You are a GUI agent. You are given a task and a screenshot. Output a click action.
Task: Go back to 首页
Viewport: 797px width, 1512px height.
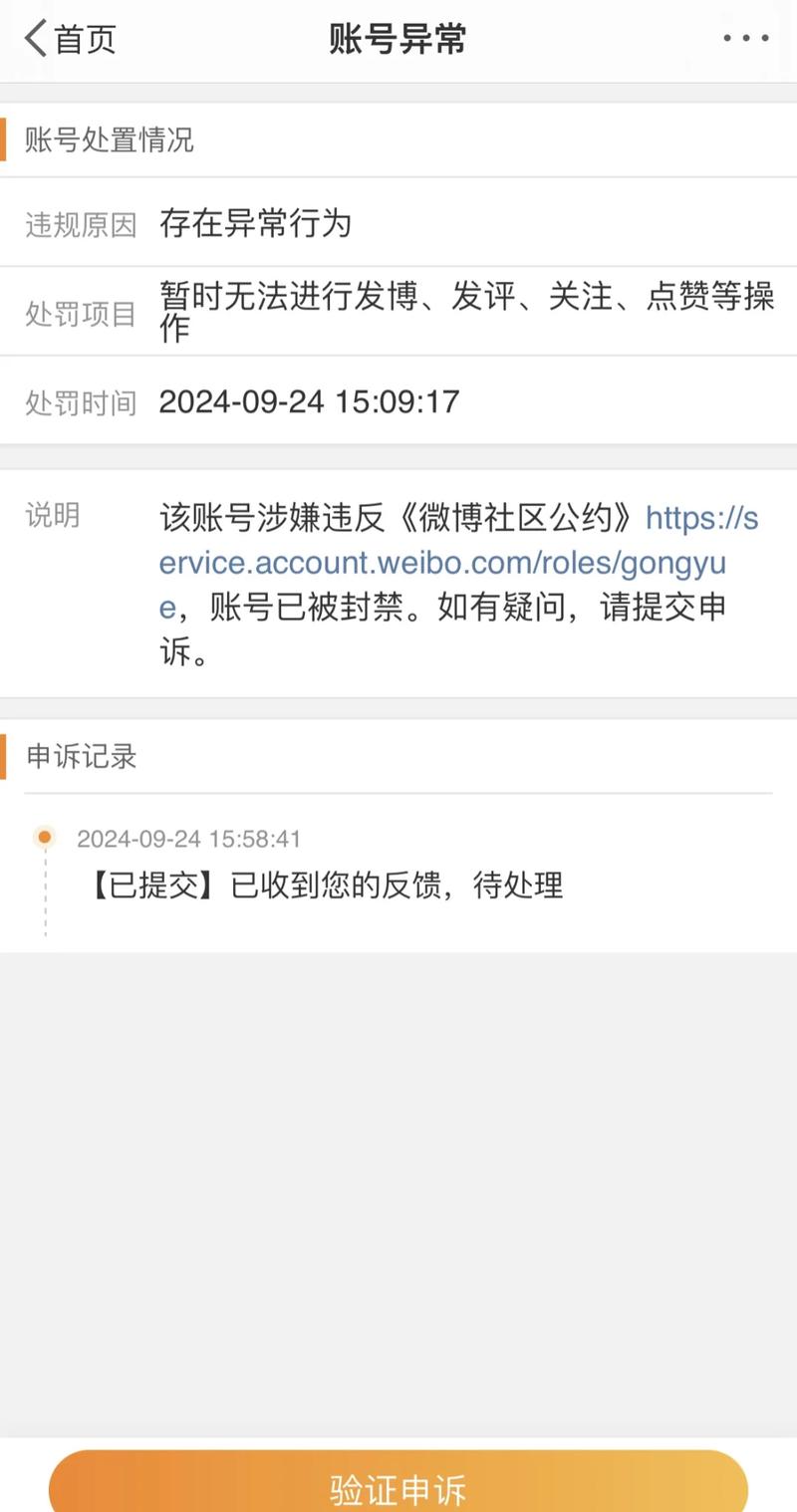pos(70,40)
